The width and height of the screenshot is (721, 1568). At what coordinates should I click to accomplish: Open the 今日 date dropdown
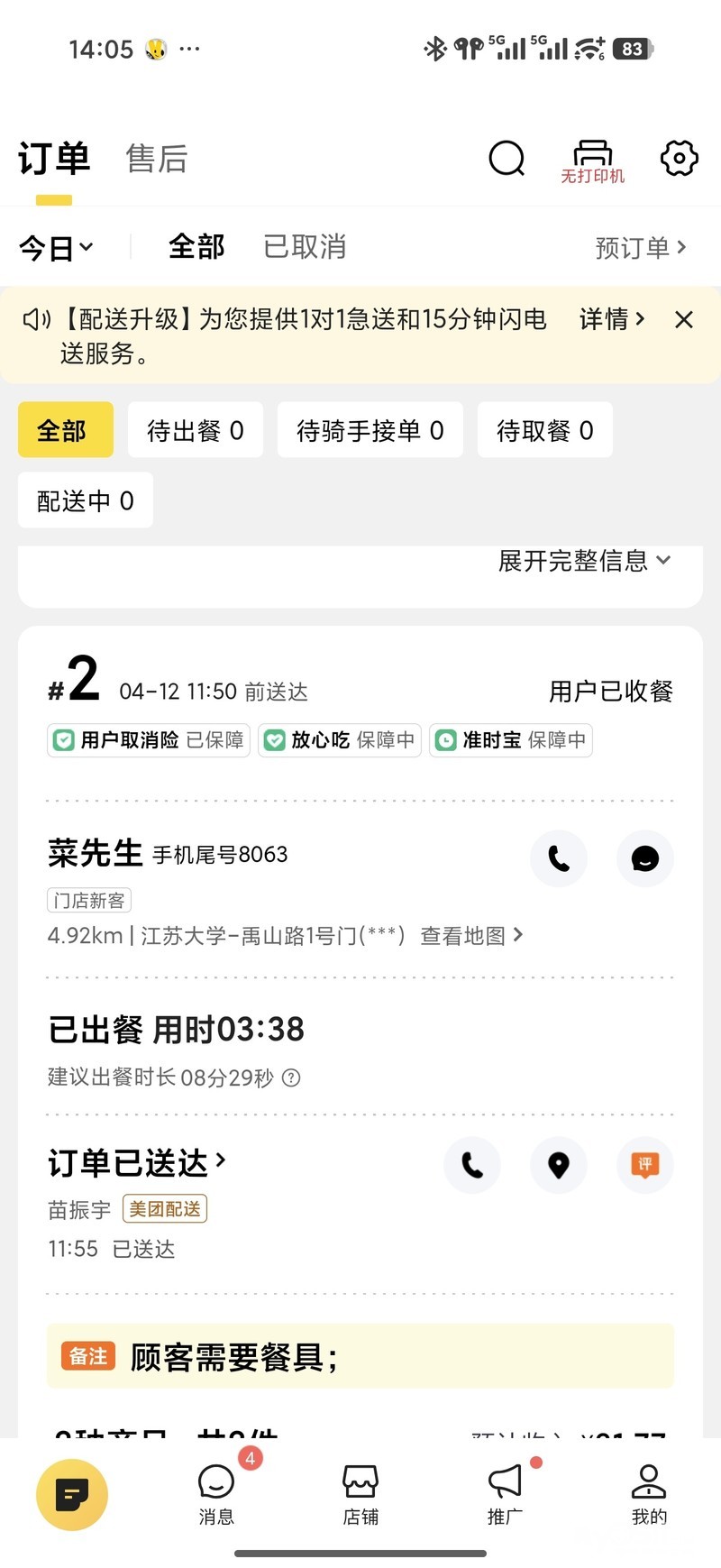click(x=56, y=247)
